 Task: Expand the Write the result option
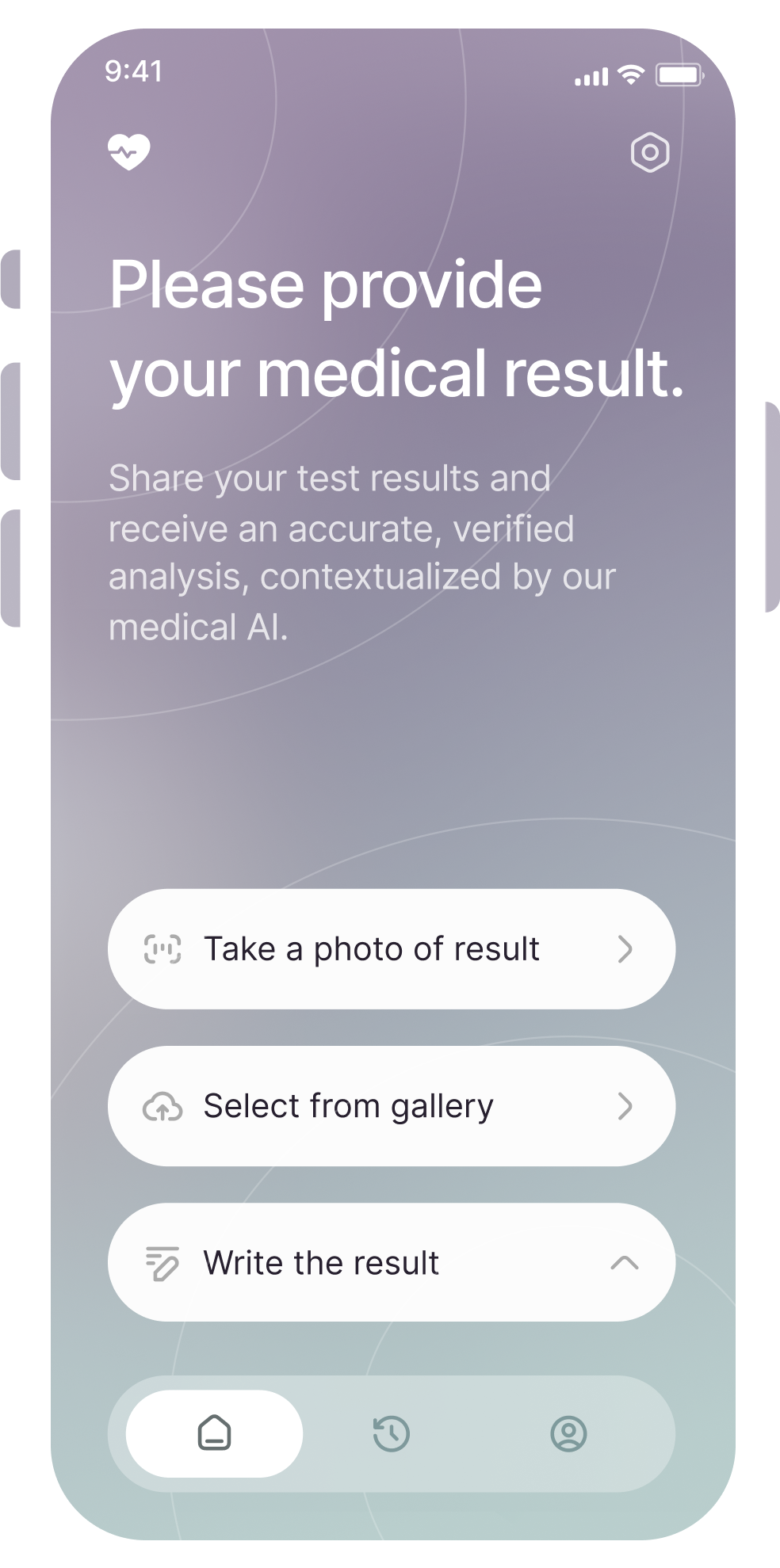coord(391,1262)
